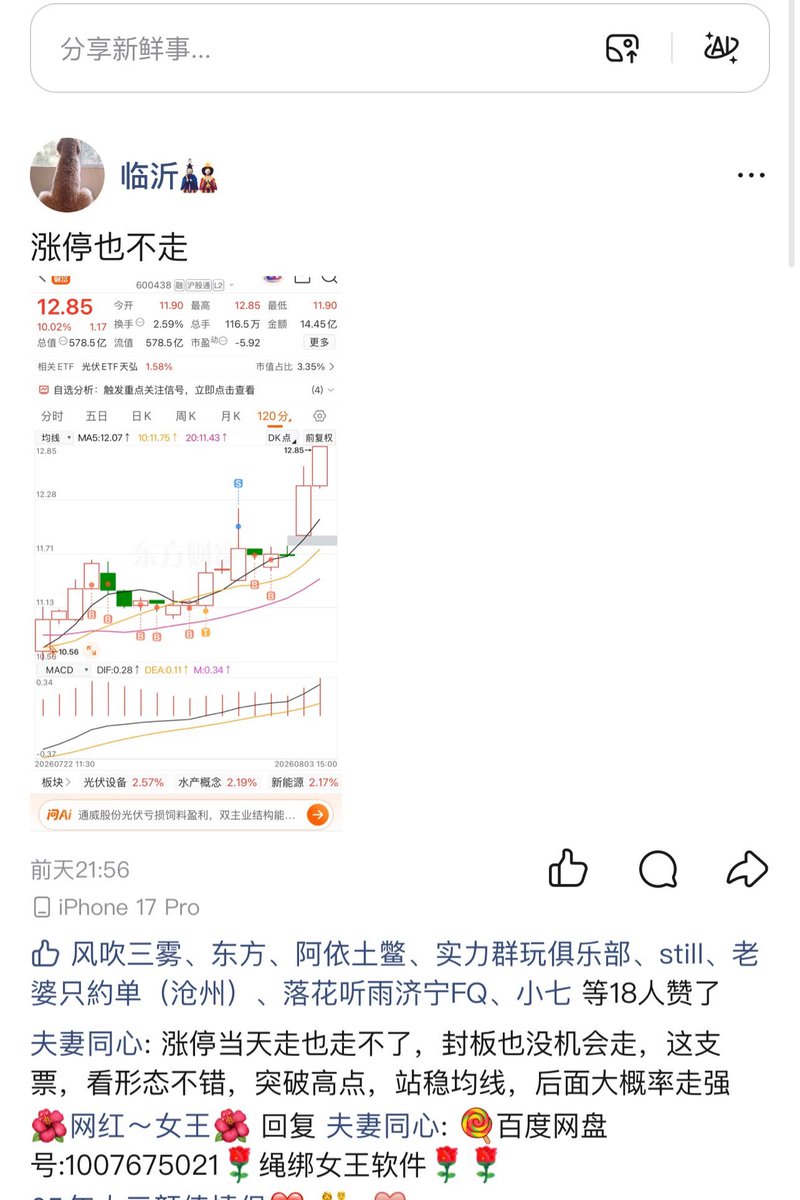Image resolution: width=800 pixels, height=1200 pixels.
Task: Share 临沂's post with the arrow icon
Action: 747,869
